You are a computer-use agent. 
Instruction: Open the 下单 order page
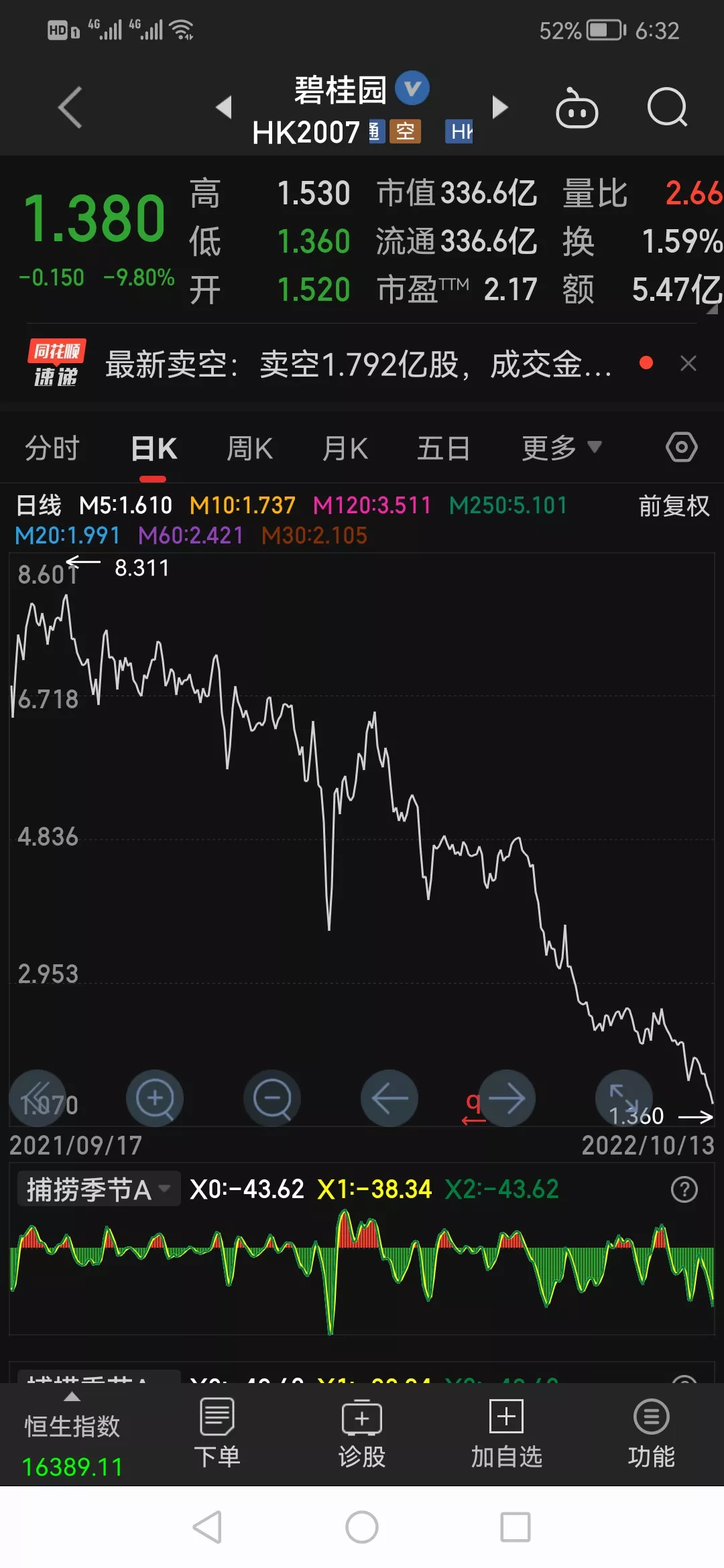(x=217, y=1434)
